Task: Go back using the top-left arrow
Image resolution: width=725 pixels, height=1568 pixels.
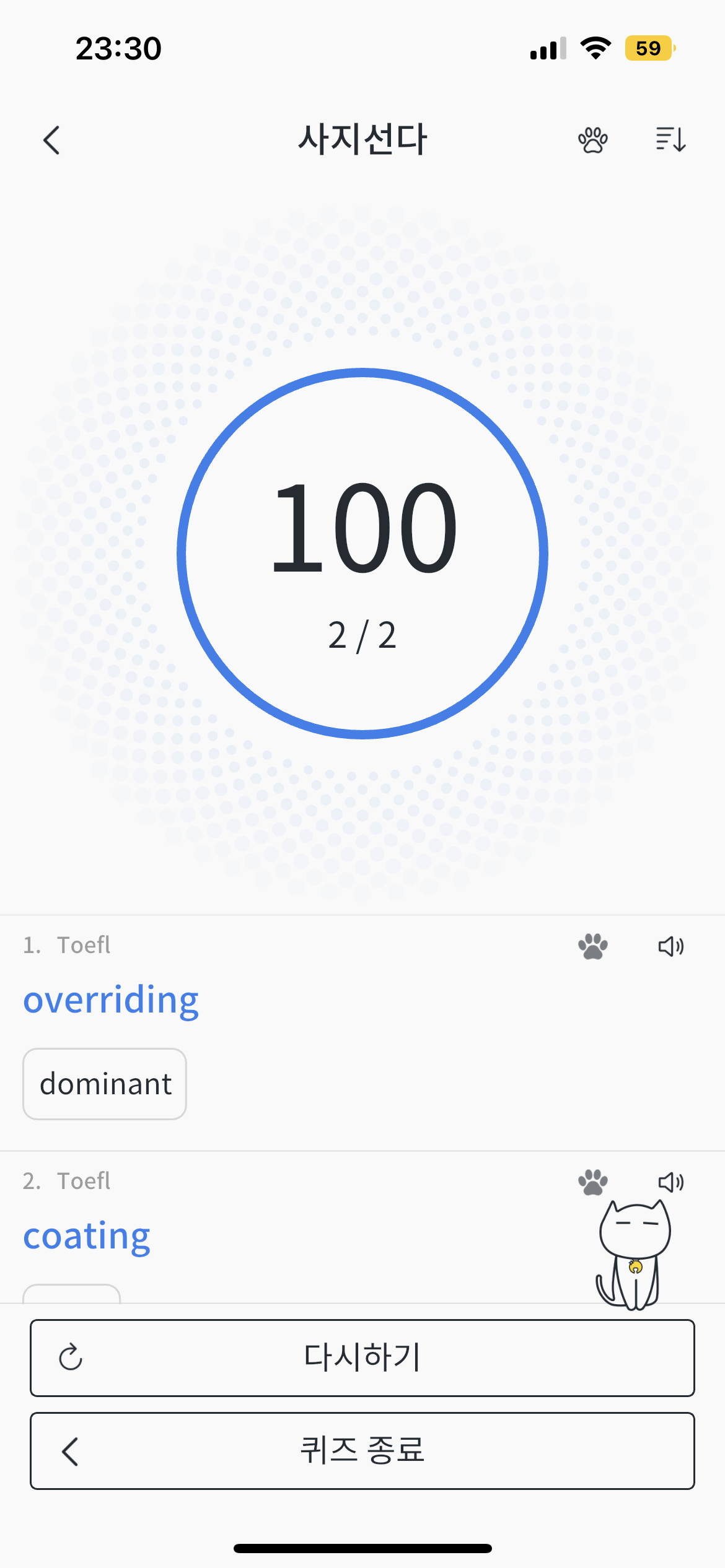Action: [x=52, y=140]
